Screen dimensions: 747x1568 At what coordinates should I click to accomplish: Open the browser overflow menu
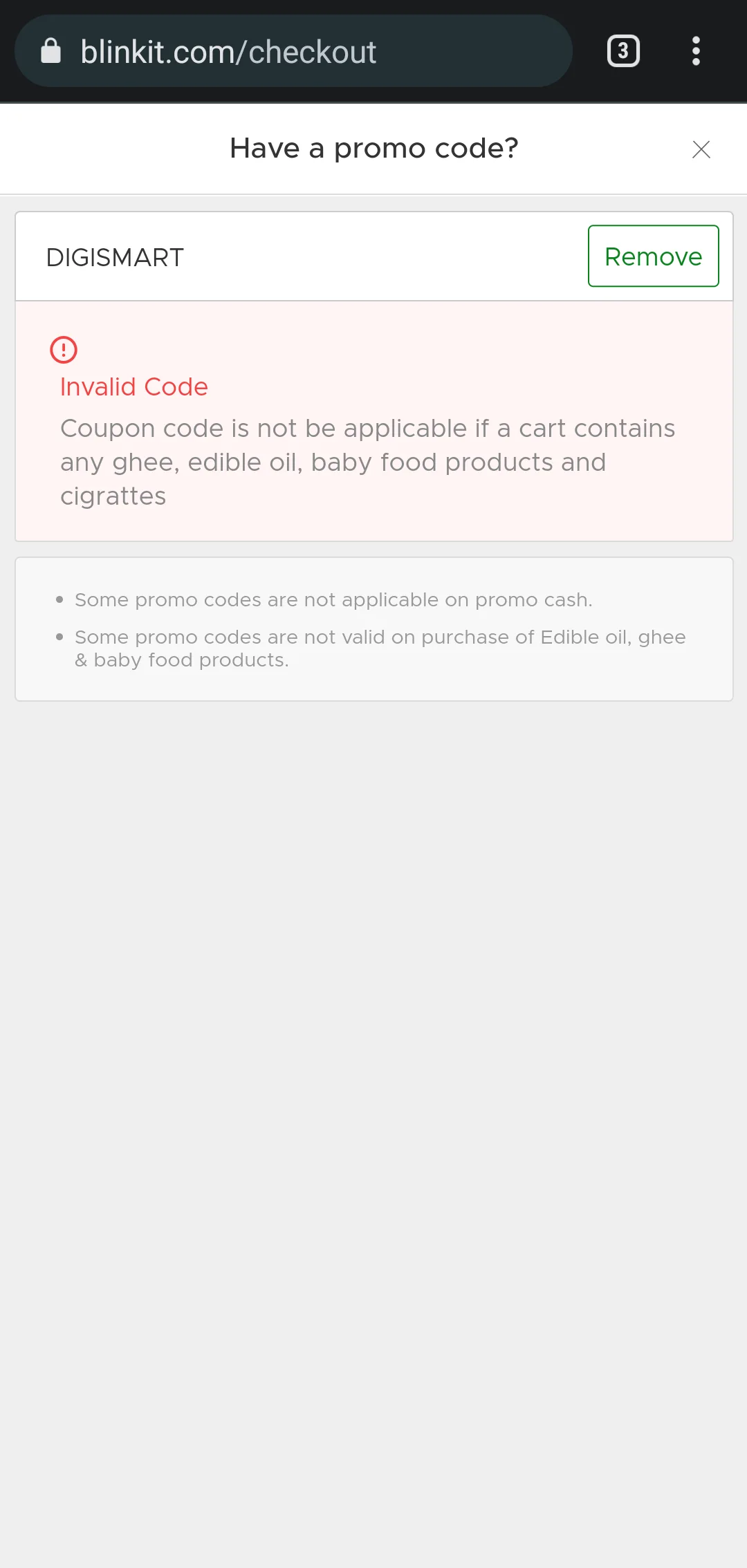click(696, 51)
